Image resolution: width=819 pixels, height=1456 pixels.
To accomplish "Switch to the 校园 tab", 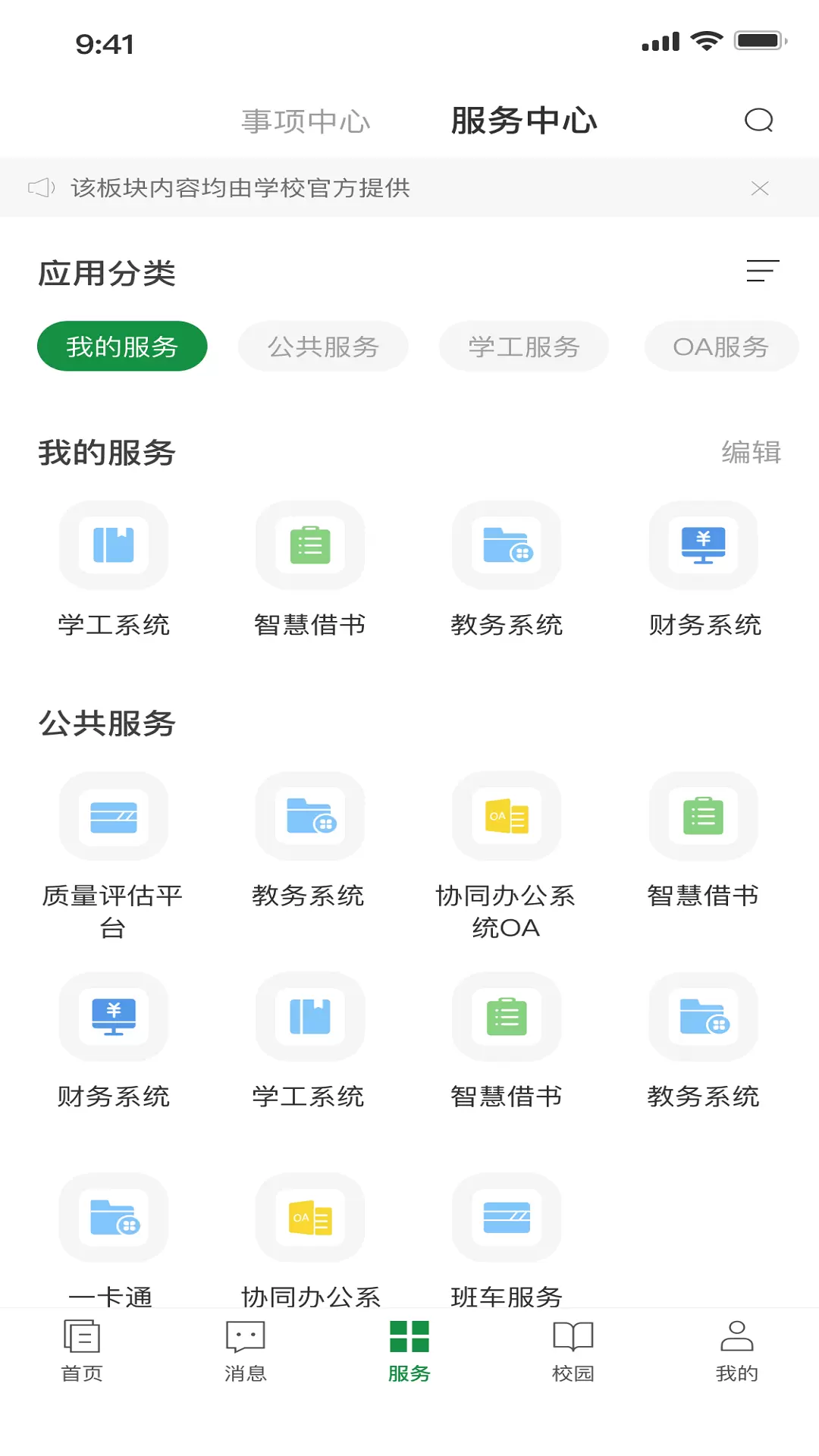I will 573,1351.
